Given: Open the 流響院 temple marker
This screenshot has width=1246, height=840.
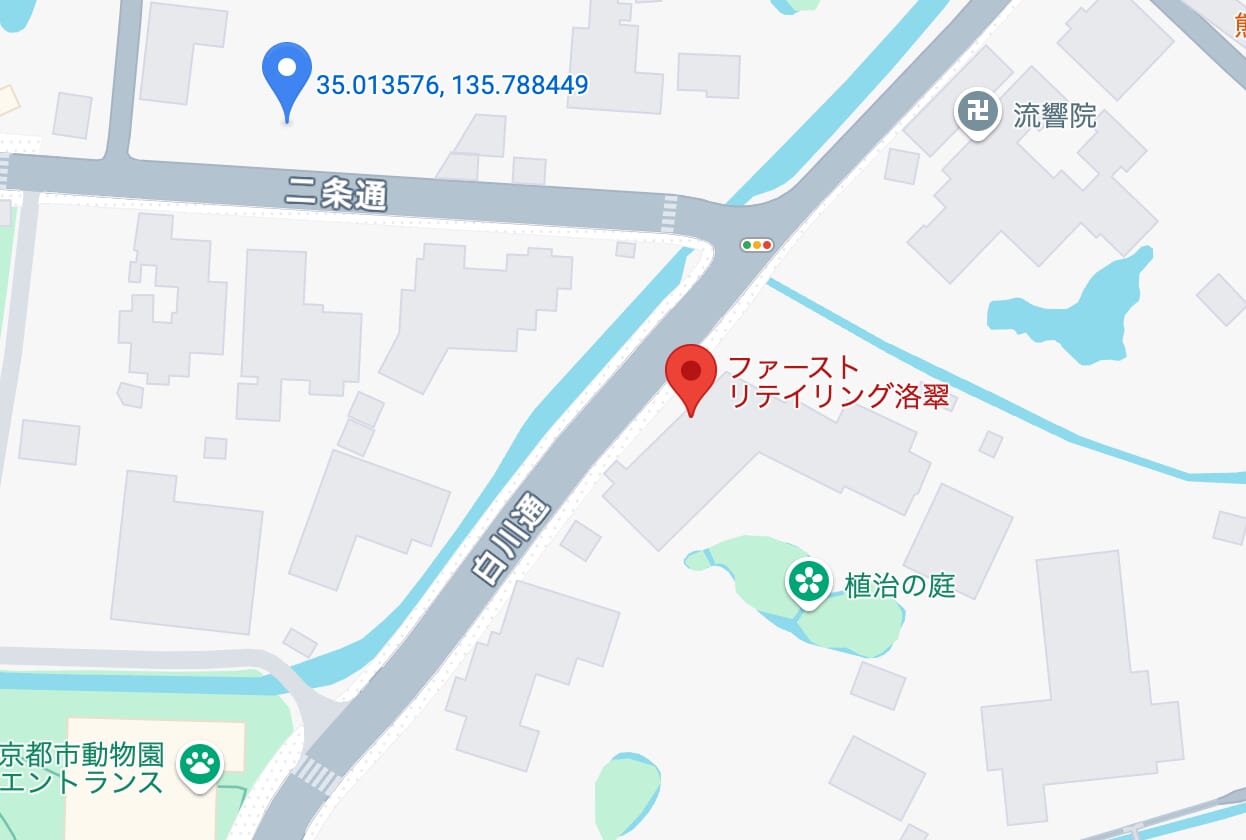Looking at the screenshot, I should tap(978, 111).
